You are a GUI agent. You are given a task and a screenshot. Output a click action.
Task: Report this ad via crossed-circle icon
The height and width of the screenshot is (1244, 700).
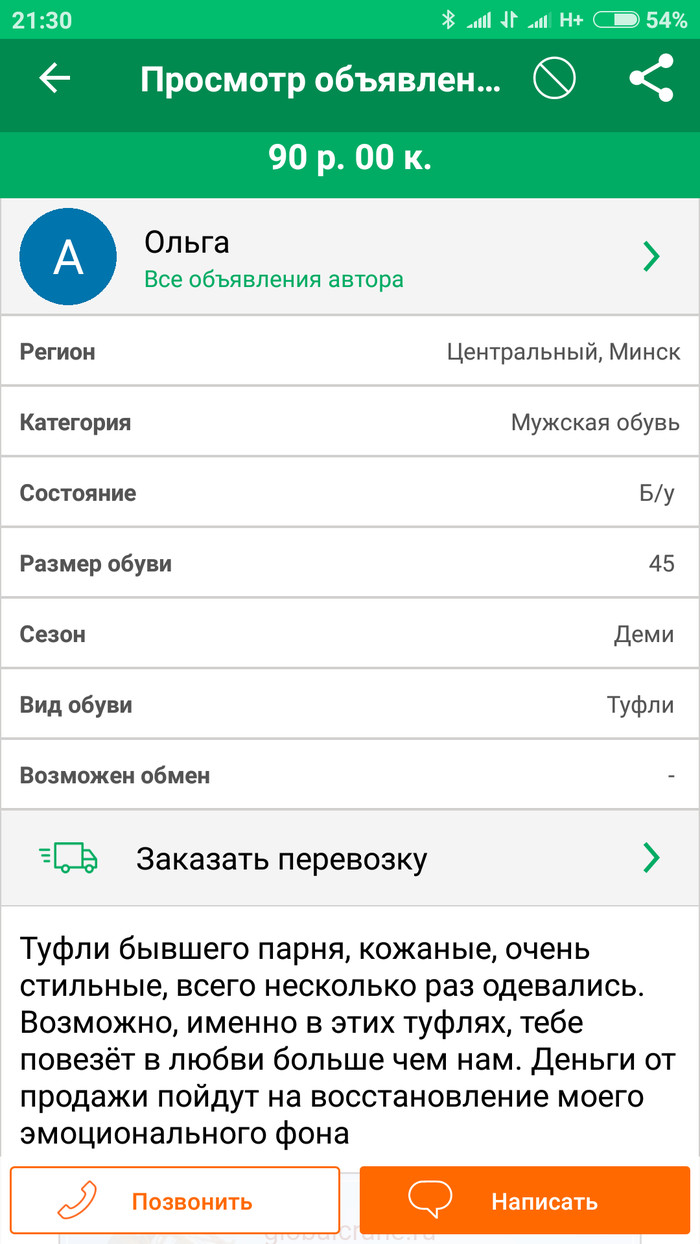pyautogui.click(x=554, y=80)
